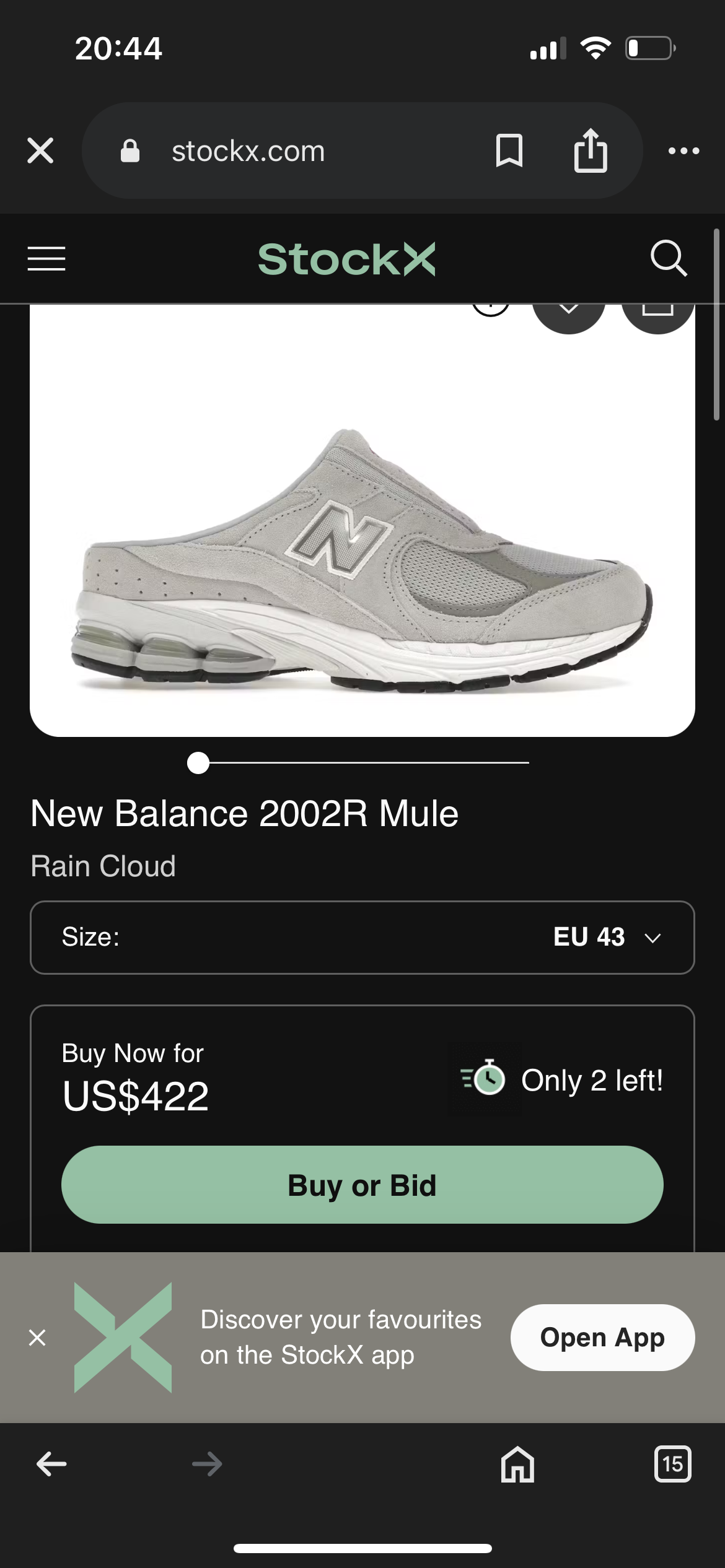Search StockX with the magnifier icon

tap(669, 258)
